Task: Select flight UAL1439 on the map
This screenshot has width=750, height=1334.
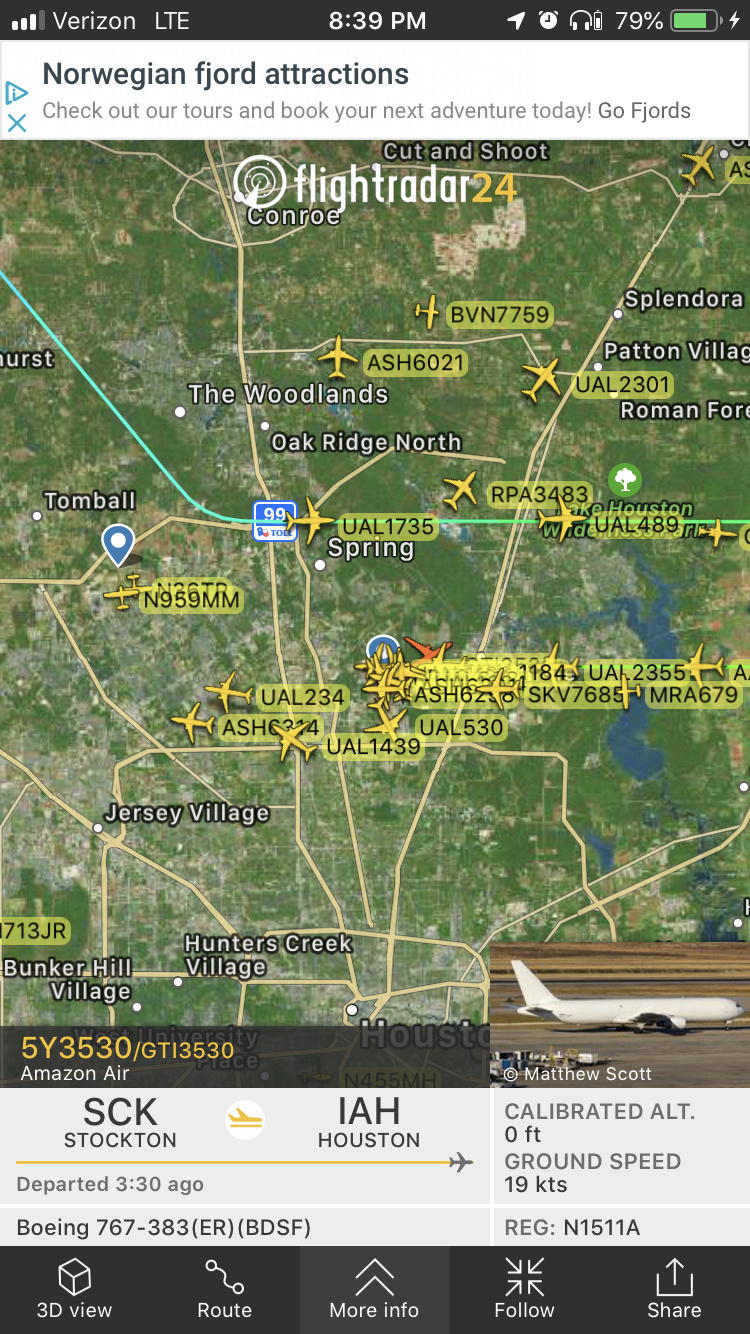Action: coord(293,740)
